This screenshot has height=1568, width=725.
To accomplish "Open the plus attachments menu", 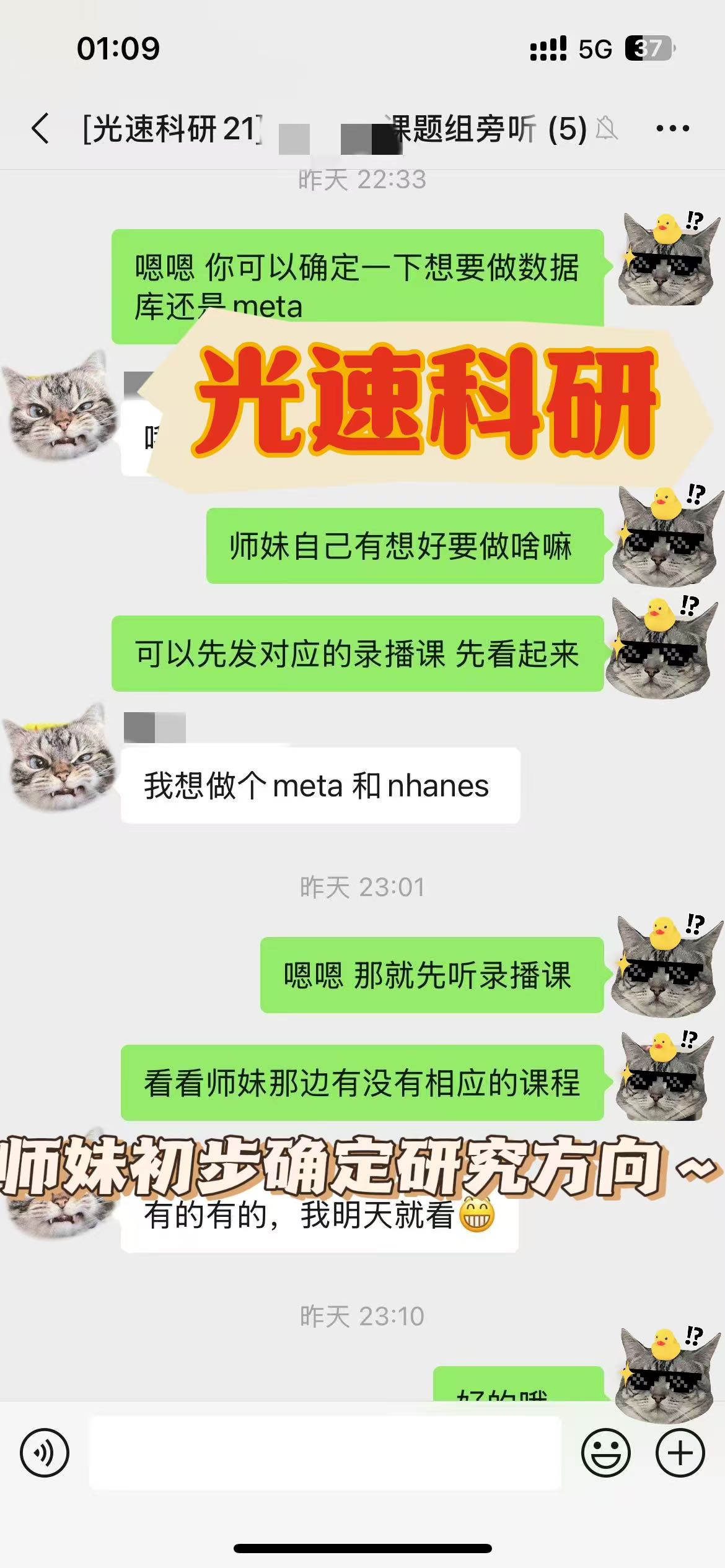I will click(x=680, y=1452).
